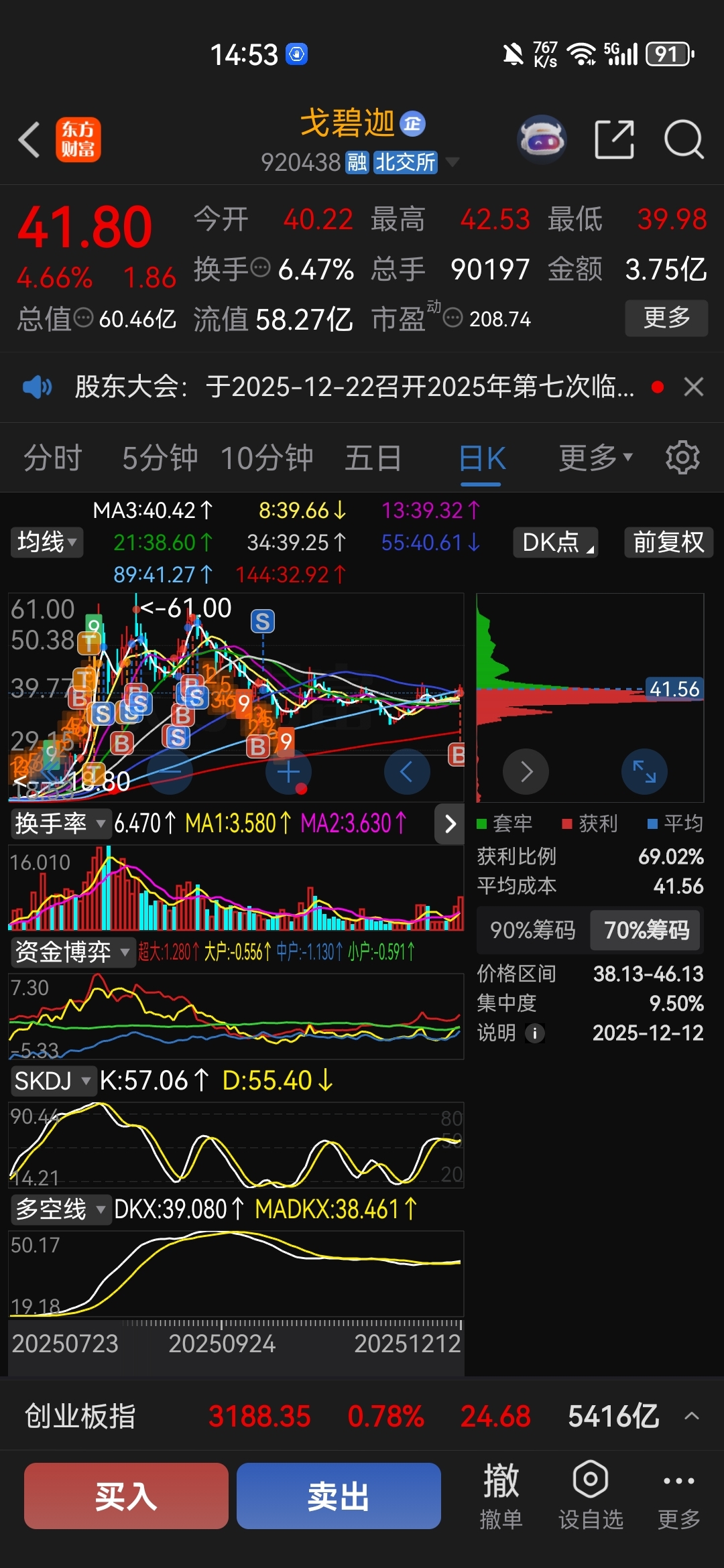This screenshot has width=724, height=1568.
Task: Tap the 买入 buy button
Action: point(126,1496)
